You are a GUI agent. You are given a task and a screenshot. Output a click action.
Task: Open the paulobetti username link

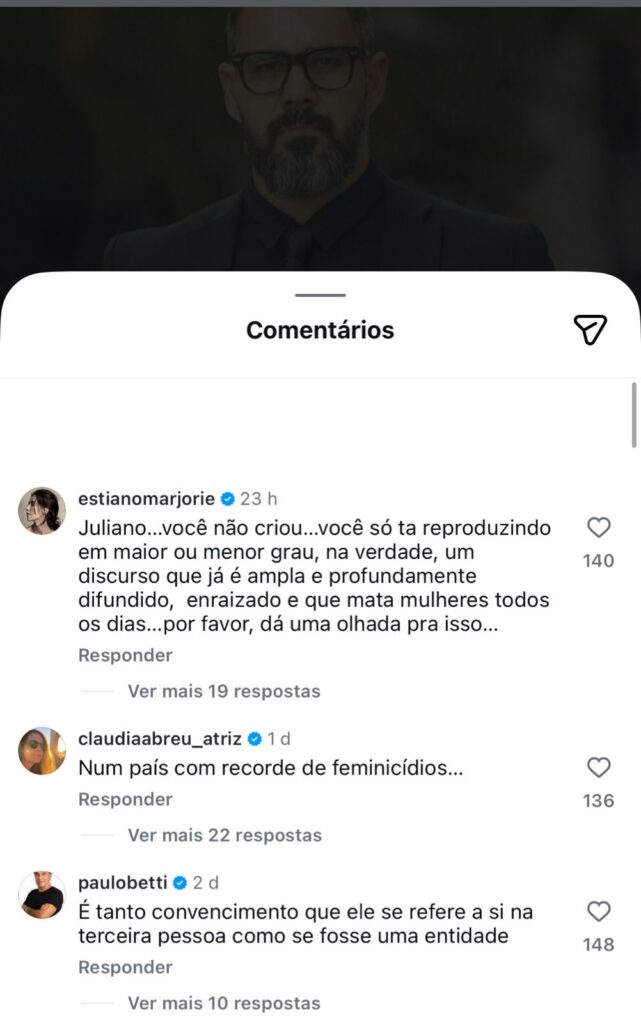[123, 883]
